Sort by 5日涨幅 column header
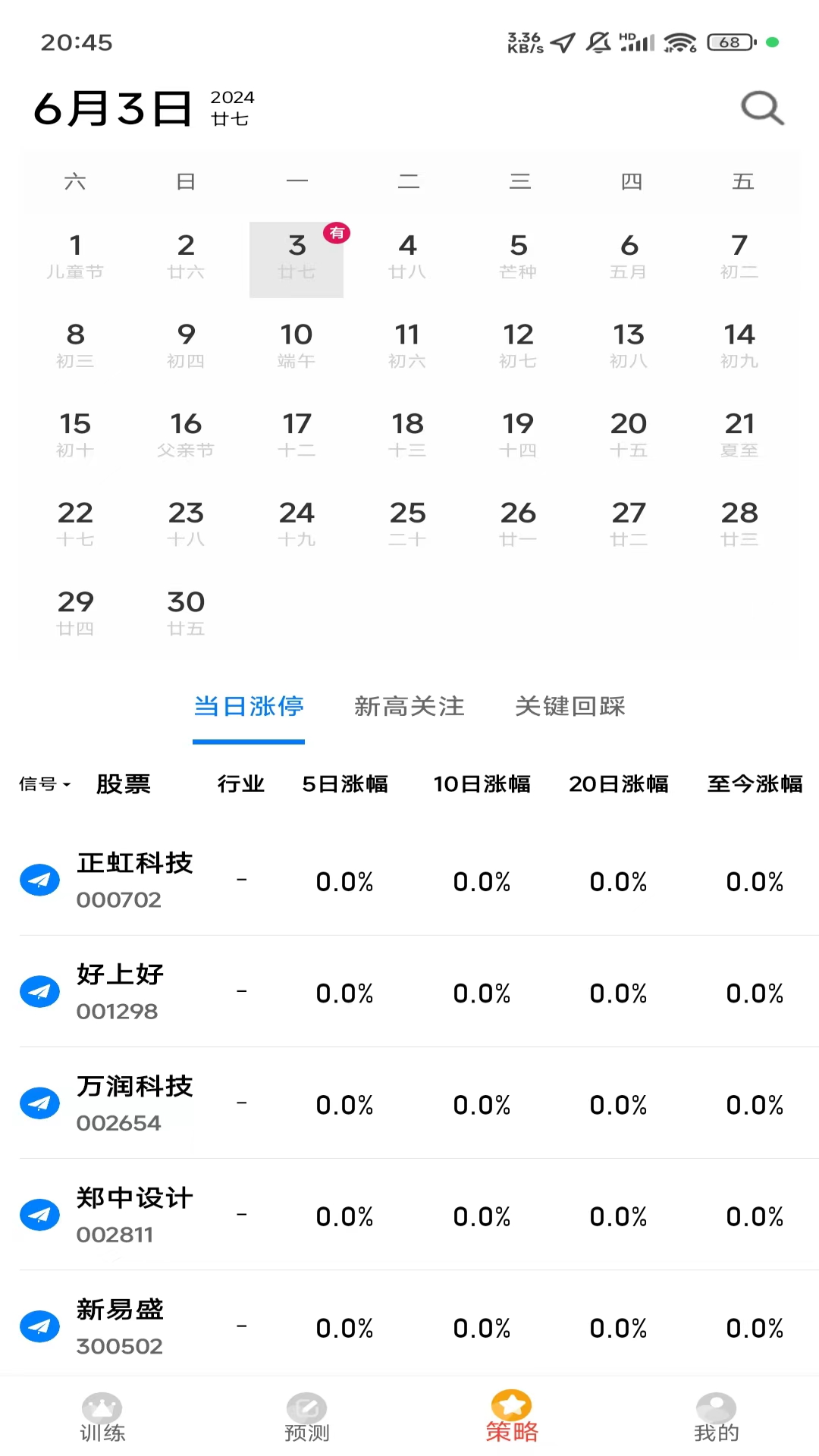The width and height of the screenshot is (819, 1456). tap(345, 784)
